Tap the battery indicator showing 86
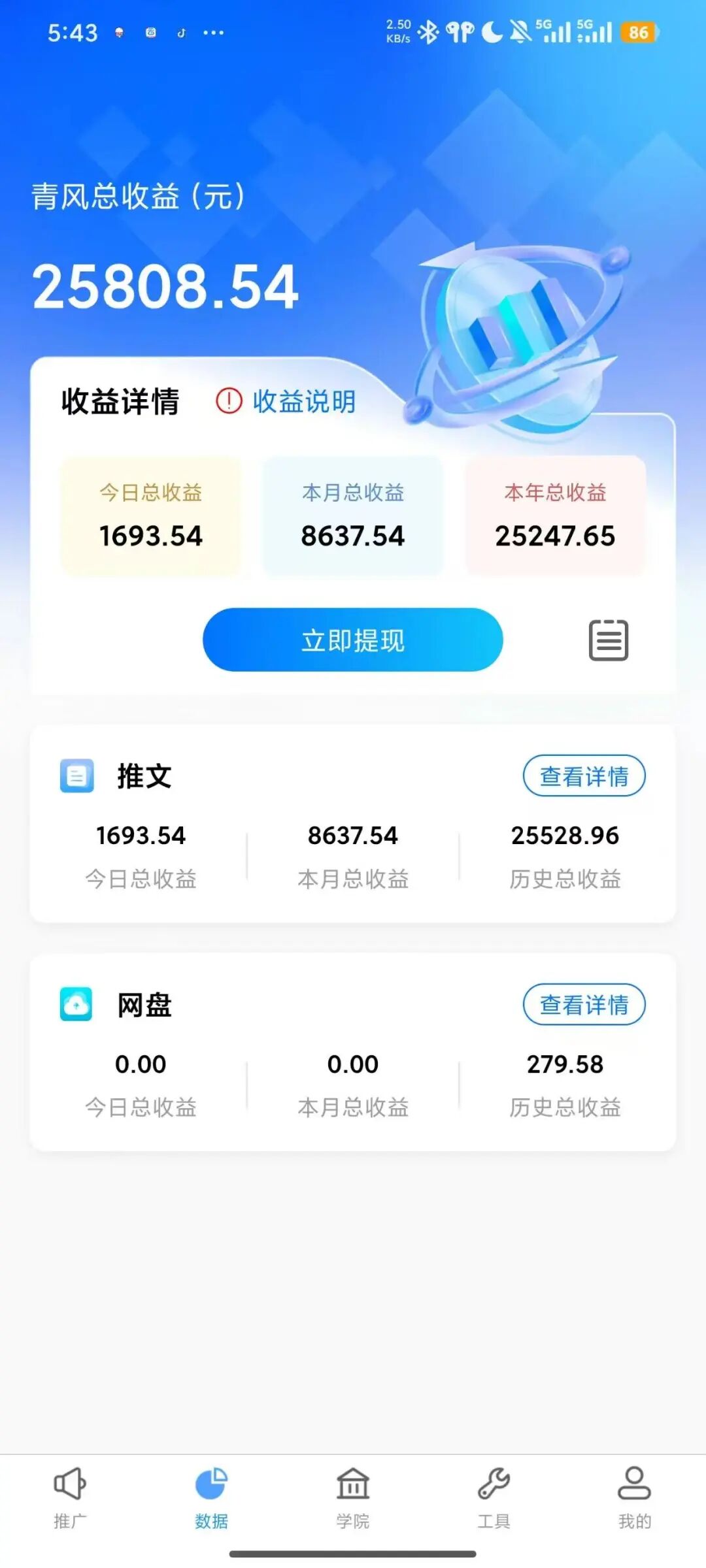The height and width of the screenshot is (1568, 706). 639,31
